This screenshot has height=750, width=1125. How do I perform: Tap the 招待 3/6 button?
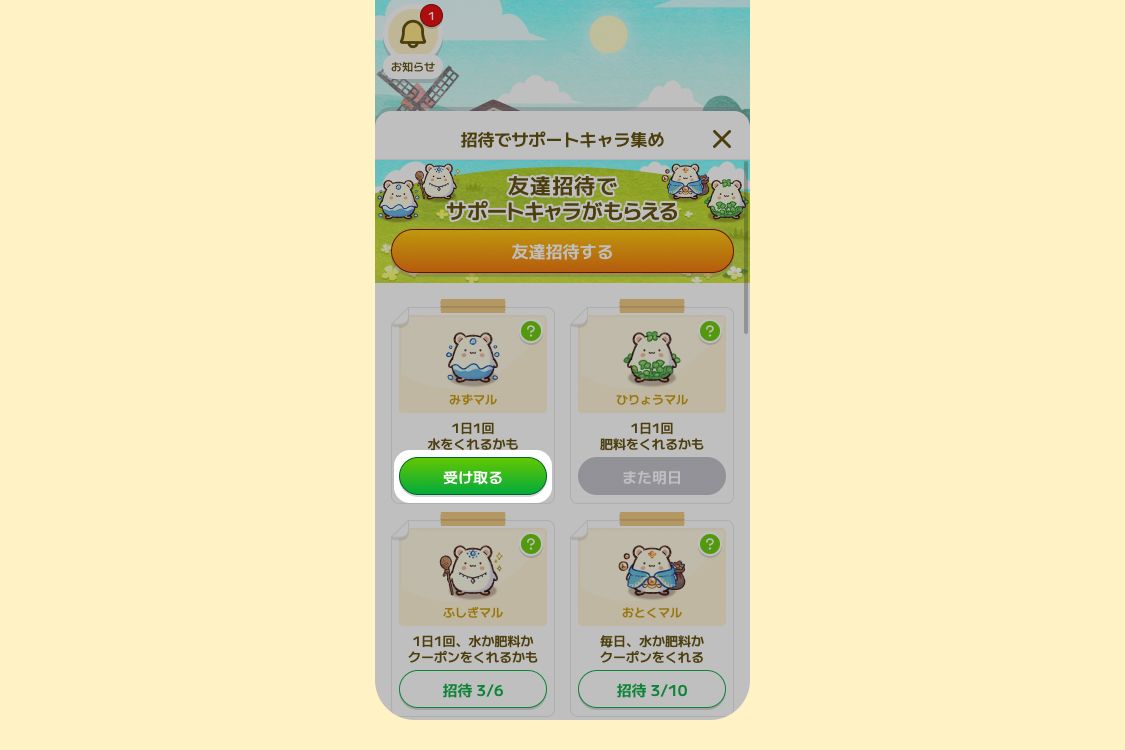click(x=472, y=690)
